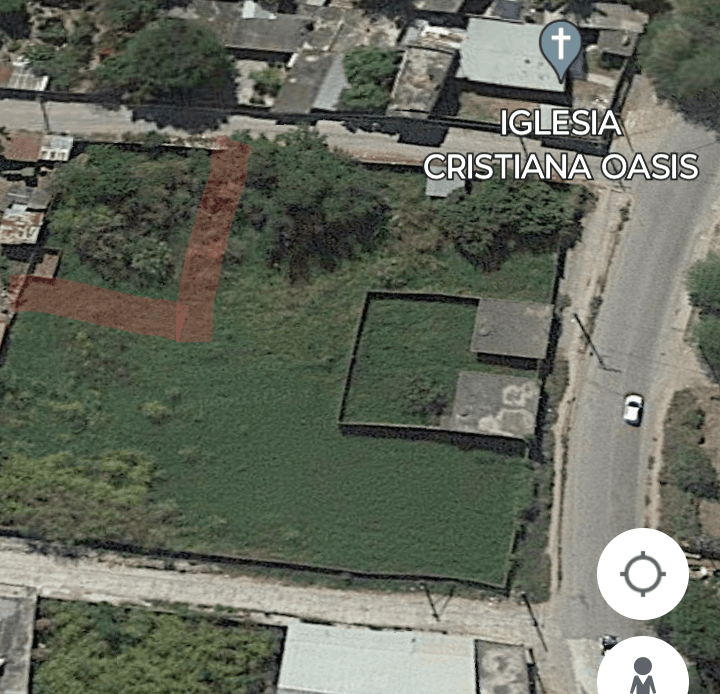Open the Iglesia Cristiana Oasis place marker
Screen dimensions: 720x694
tap(561, 47)
